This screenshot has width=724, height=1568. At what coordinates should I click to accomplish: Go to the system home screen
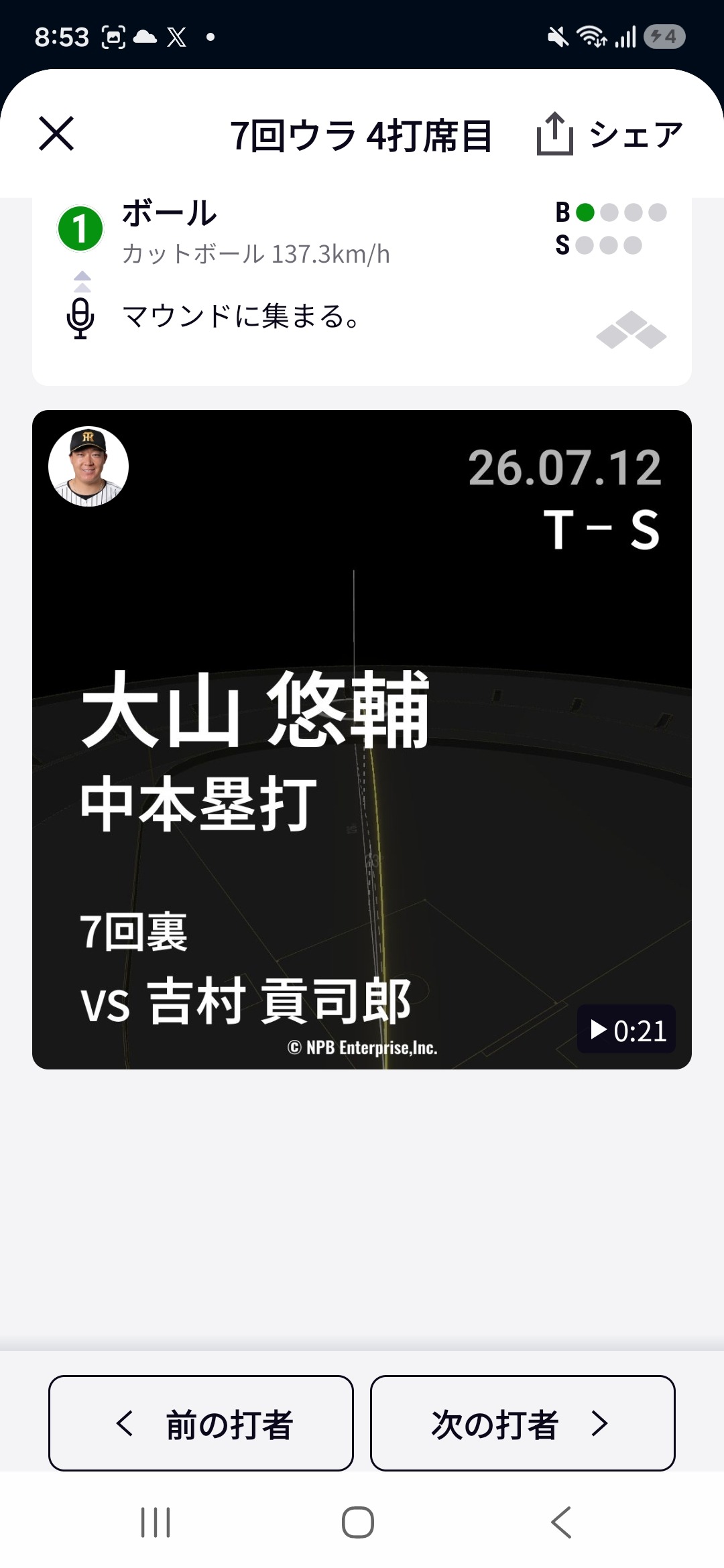click(358, 1522)
